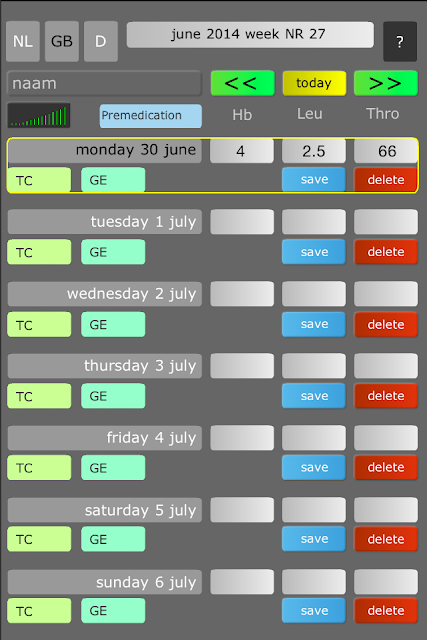
Task: Open the bar chart graph icon
Action: (39, 115)
